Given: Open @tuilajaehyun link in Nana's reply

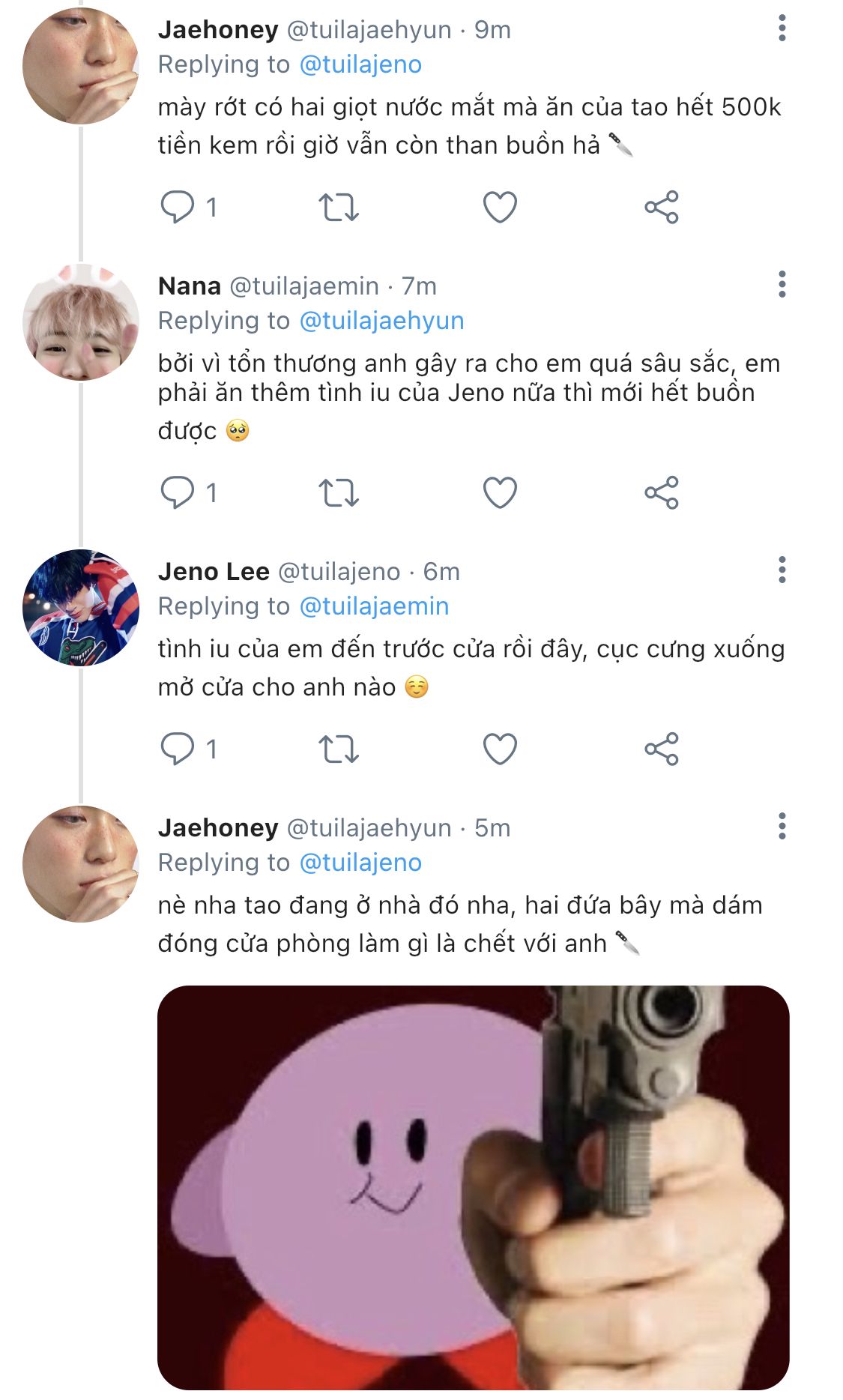Looking at the screenshot, I should click(381, 321).
